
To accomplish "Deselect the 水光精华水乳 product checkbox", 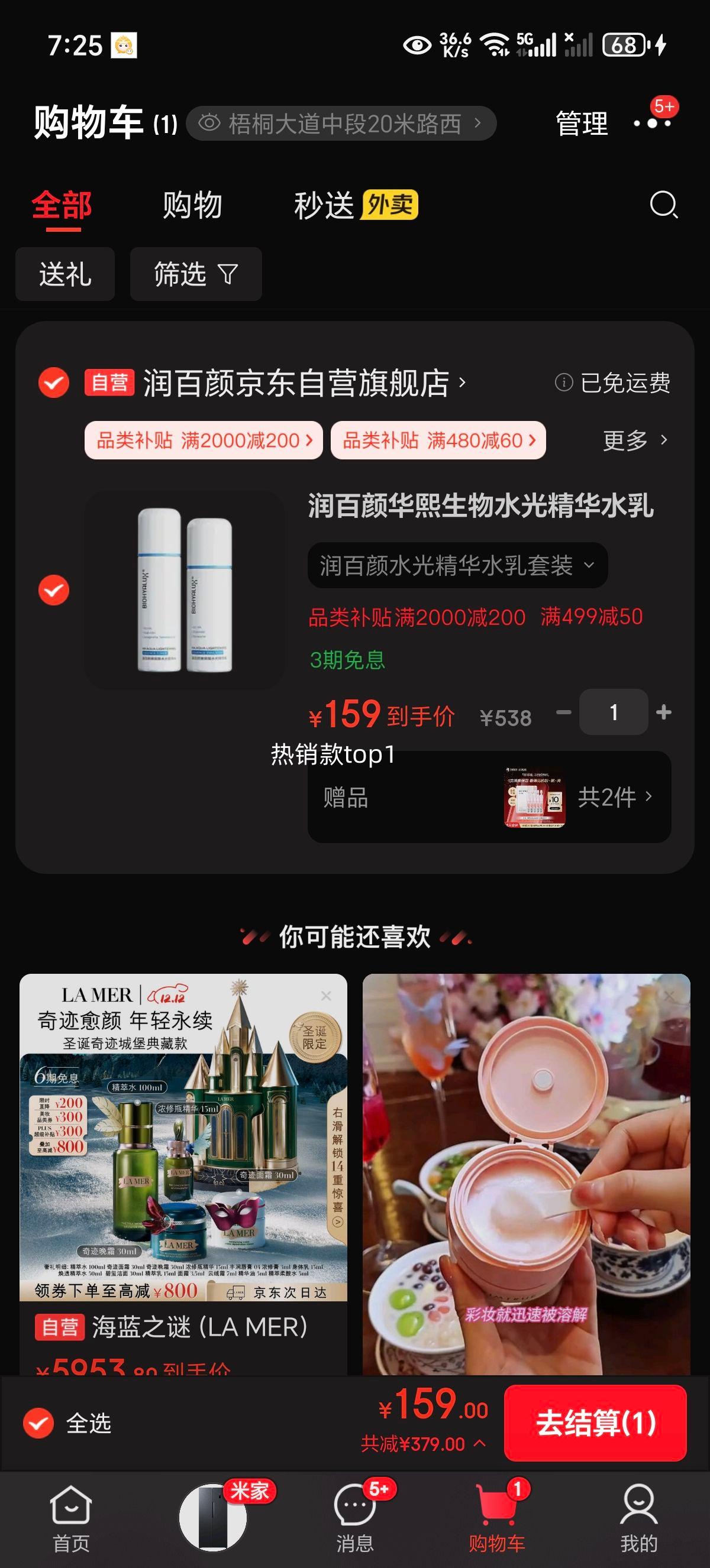I will tap(54, 589).
